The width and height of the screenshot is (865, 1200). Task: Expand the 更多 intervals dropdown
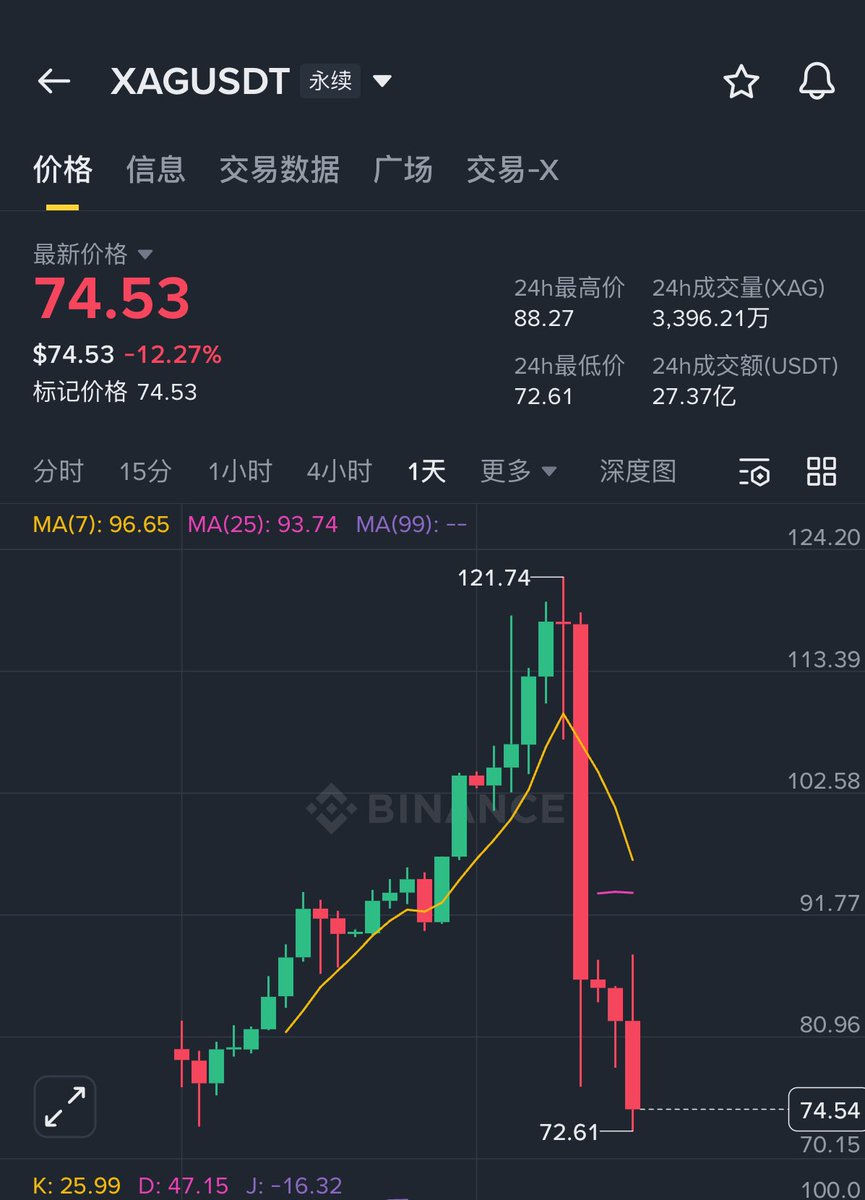[518, 471]
